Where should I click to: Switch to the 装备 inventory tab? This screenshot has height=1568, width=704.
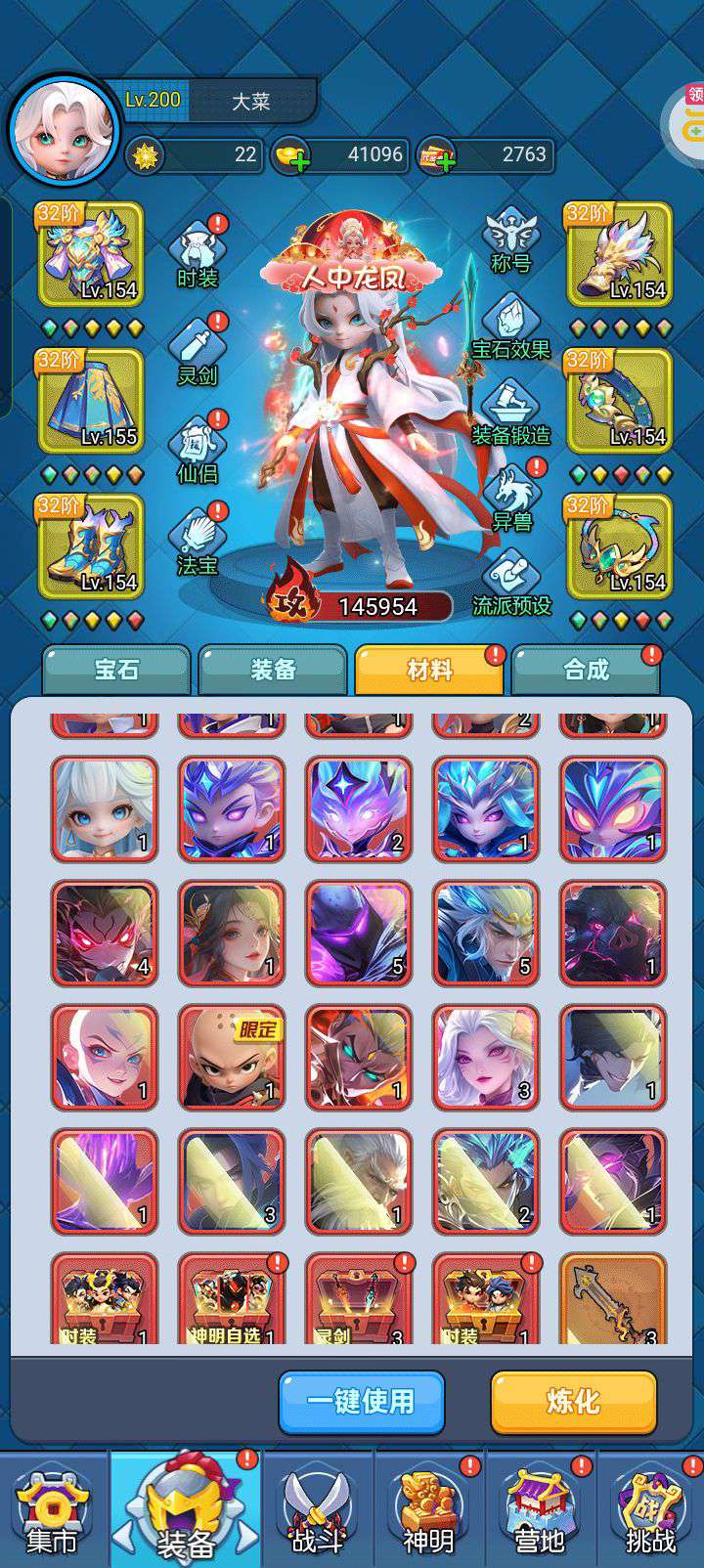[x=273, y=670]
